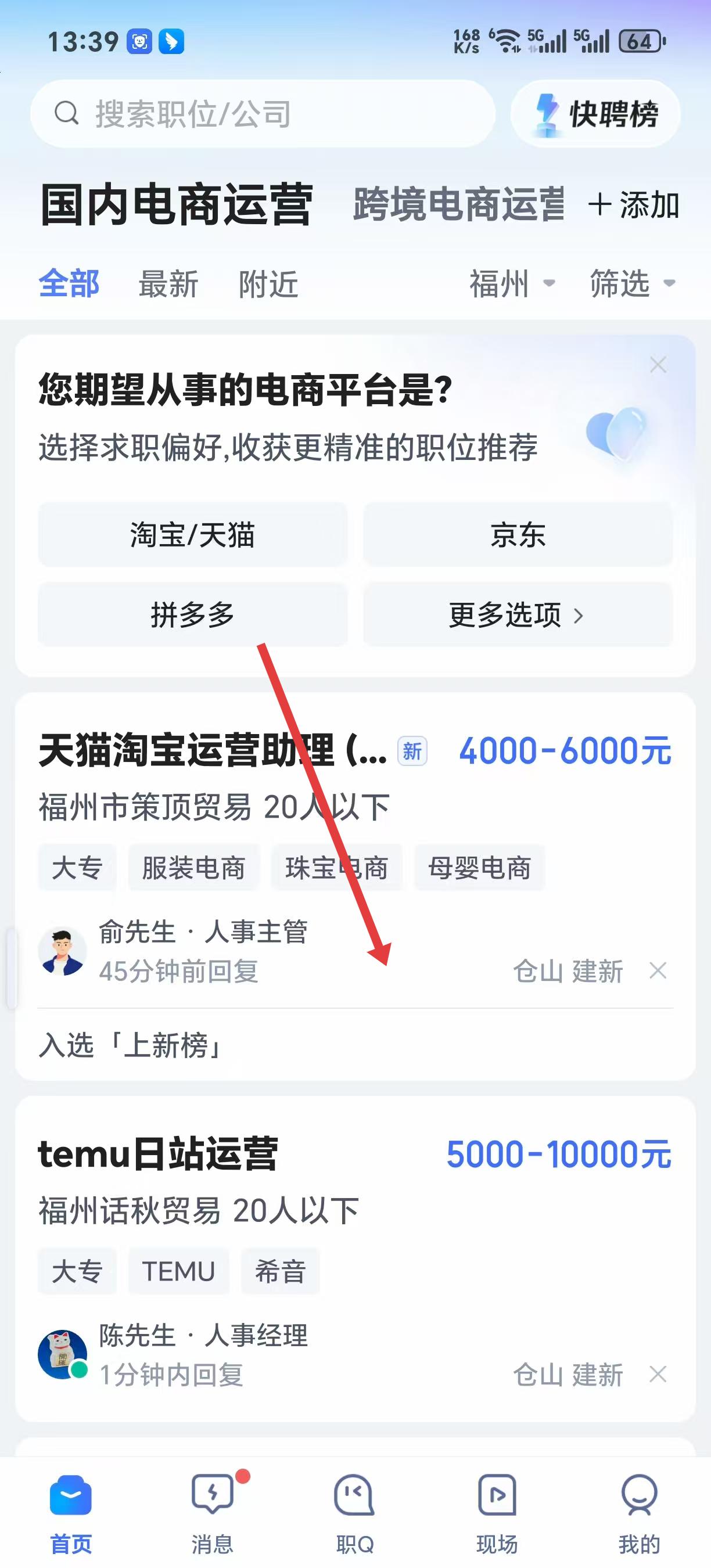711x1568 pixels.
Task: Add a new job expectation via 添加
Action: click(x=634, y=204)
